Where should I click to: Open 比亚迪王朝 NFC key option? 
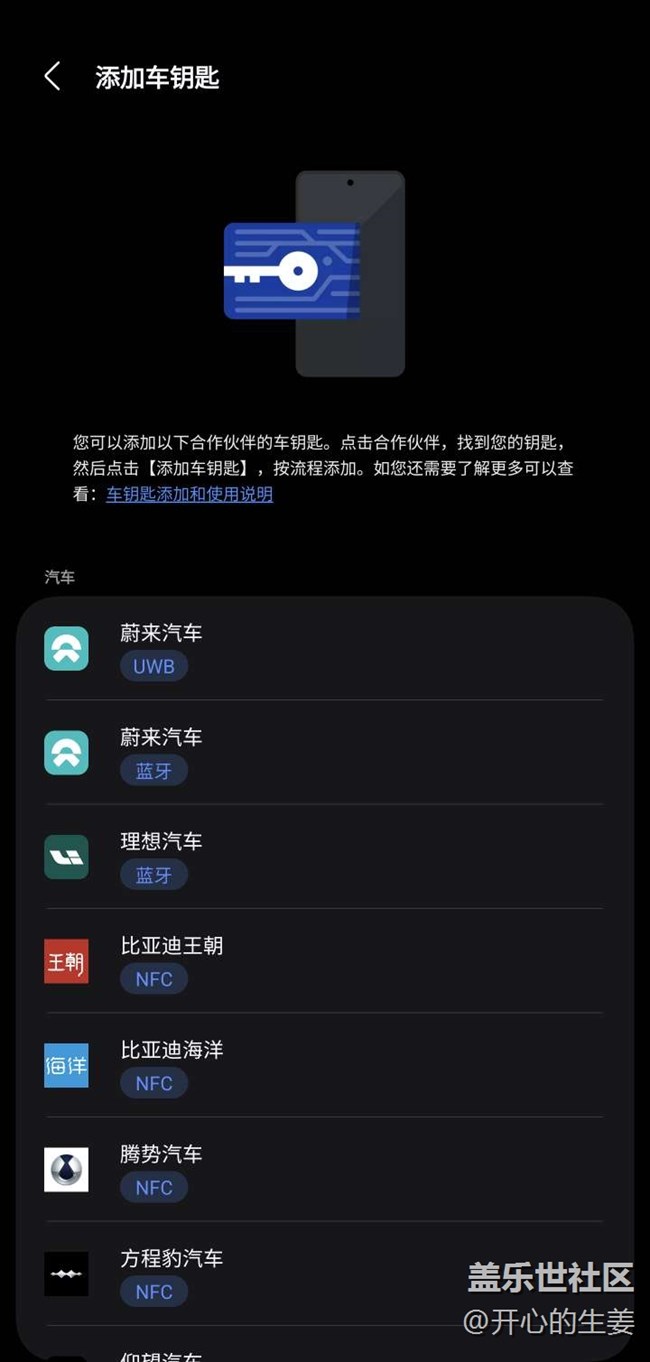pos(324,961)
